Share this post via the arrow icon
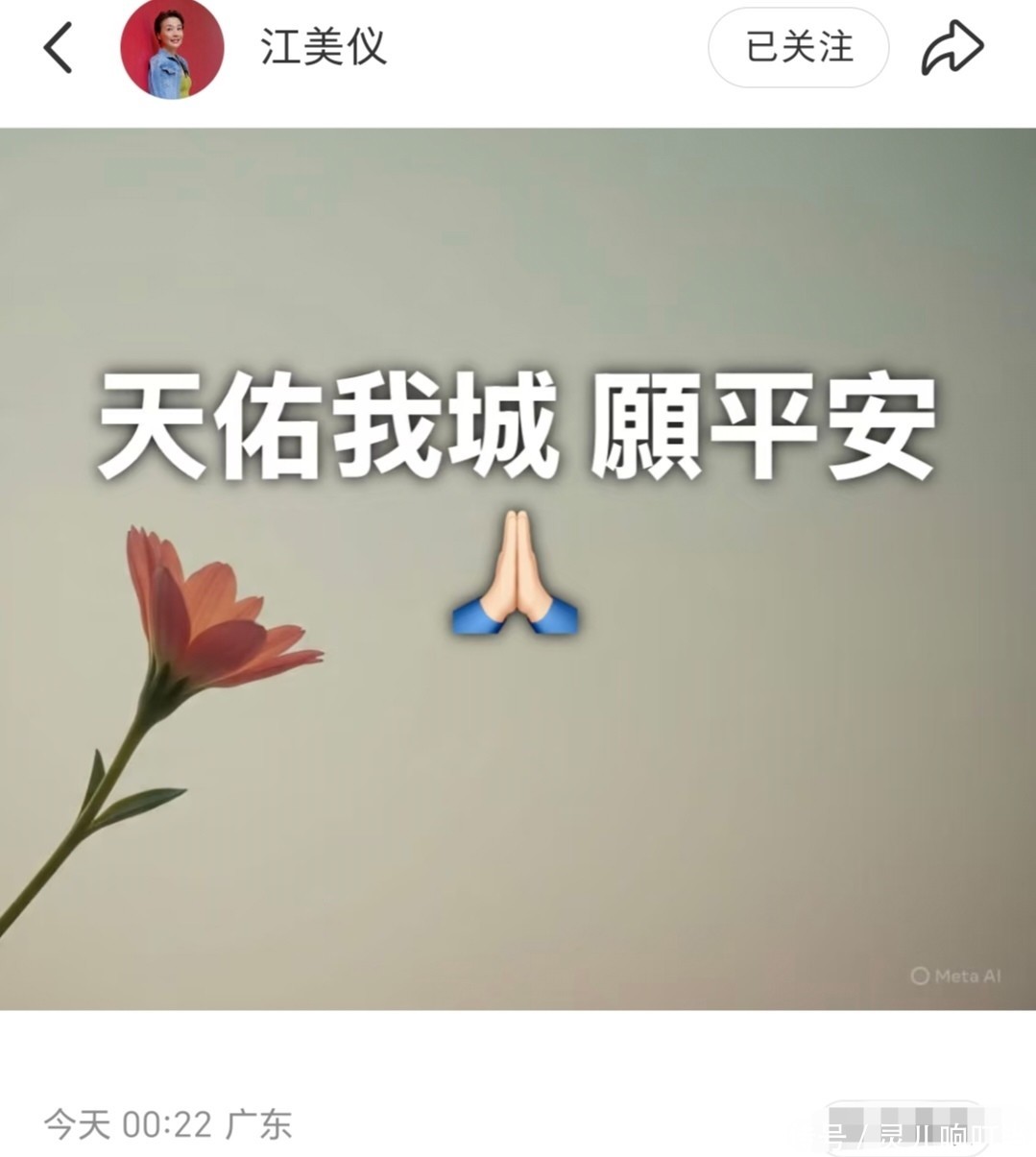Image resolution: width=1036 pixels, height=1157 pixels. click(x=952, y=48)
